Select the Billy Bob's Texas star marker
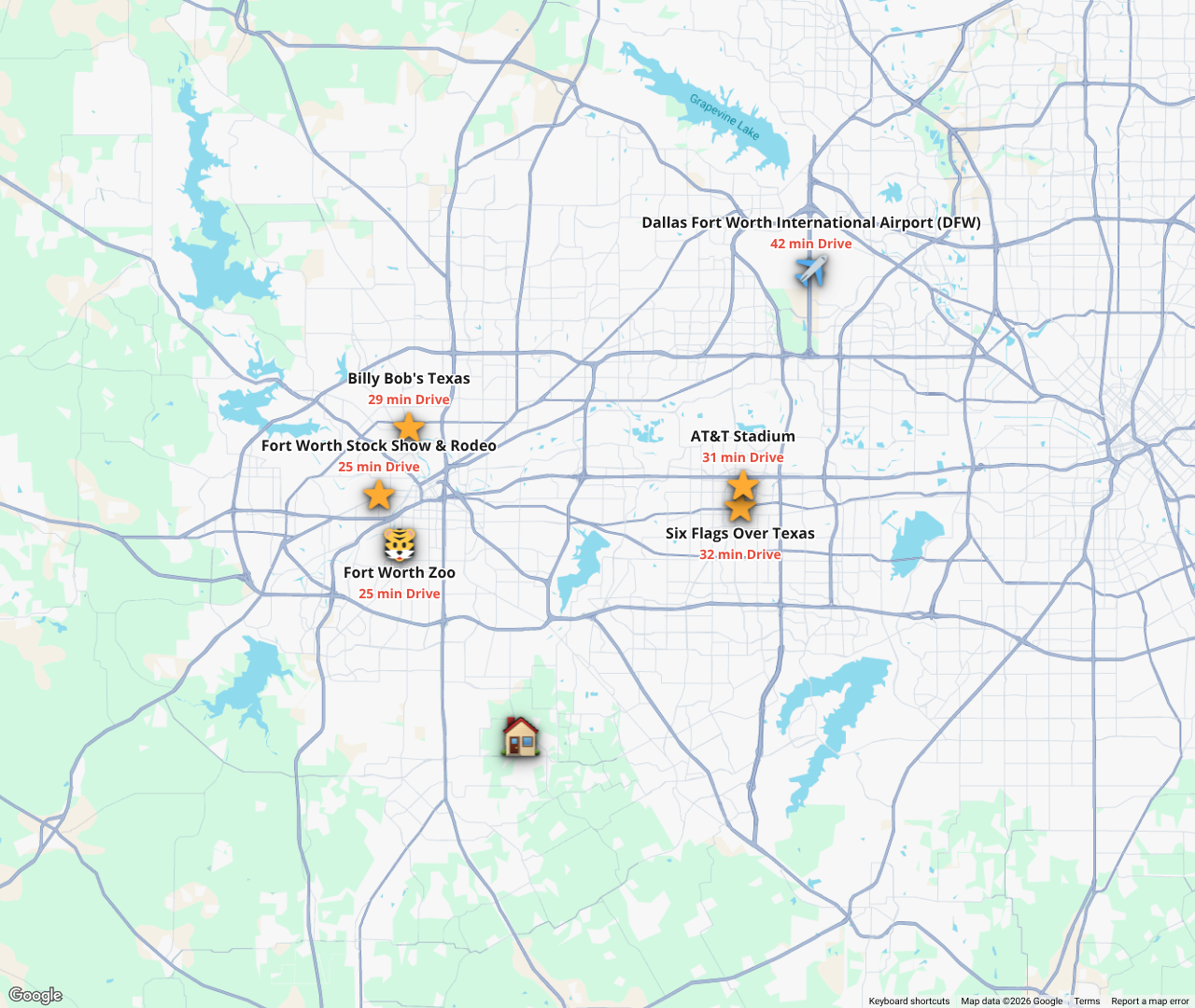 coord(409,427)
